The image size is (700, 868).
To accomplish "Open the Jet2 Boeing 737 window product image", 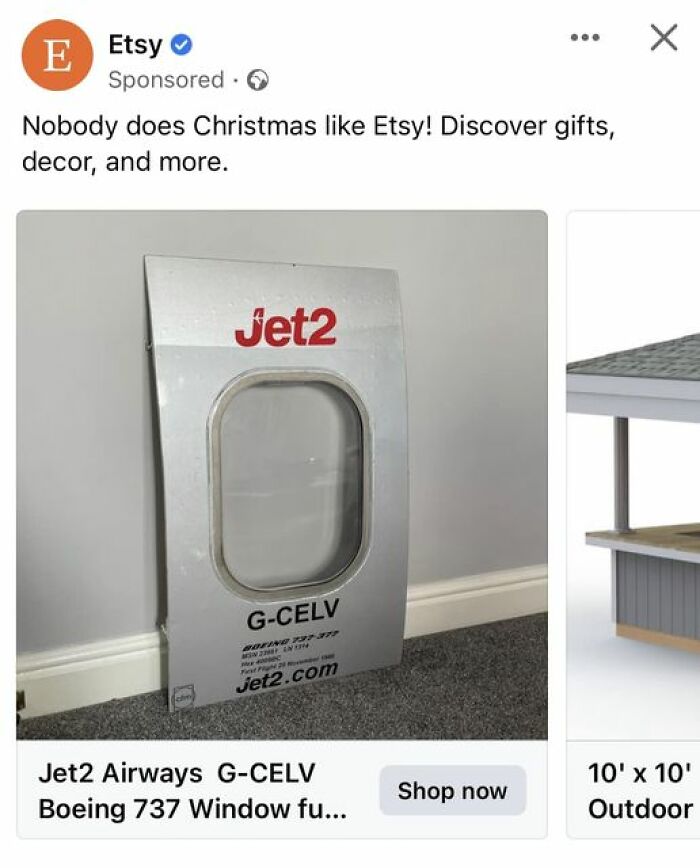I will pyautogui.click(x=281, y=475).
